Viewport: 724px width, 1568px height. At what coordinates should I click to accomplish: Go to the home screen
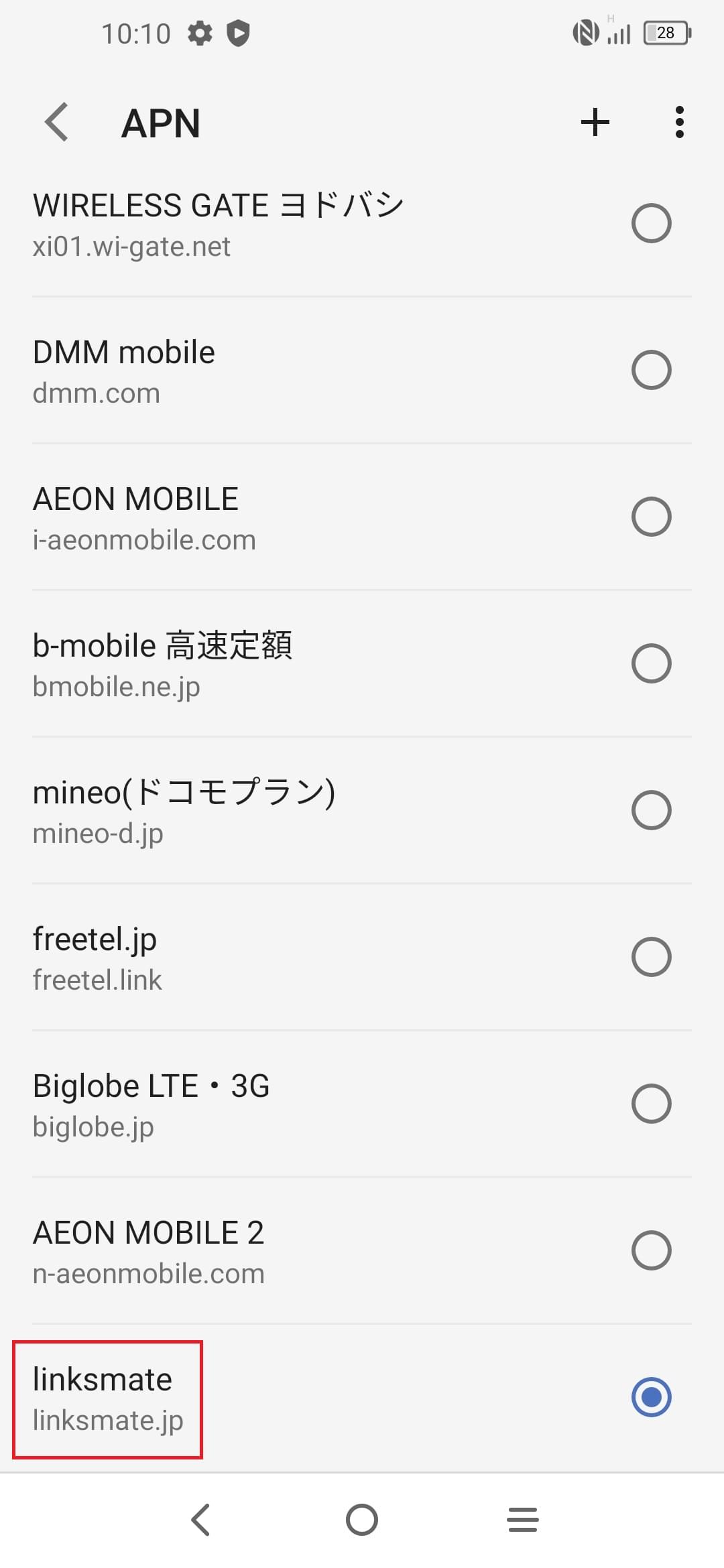coord(362,1520)
